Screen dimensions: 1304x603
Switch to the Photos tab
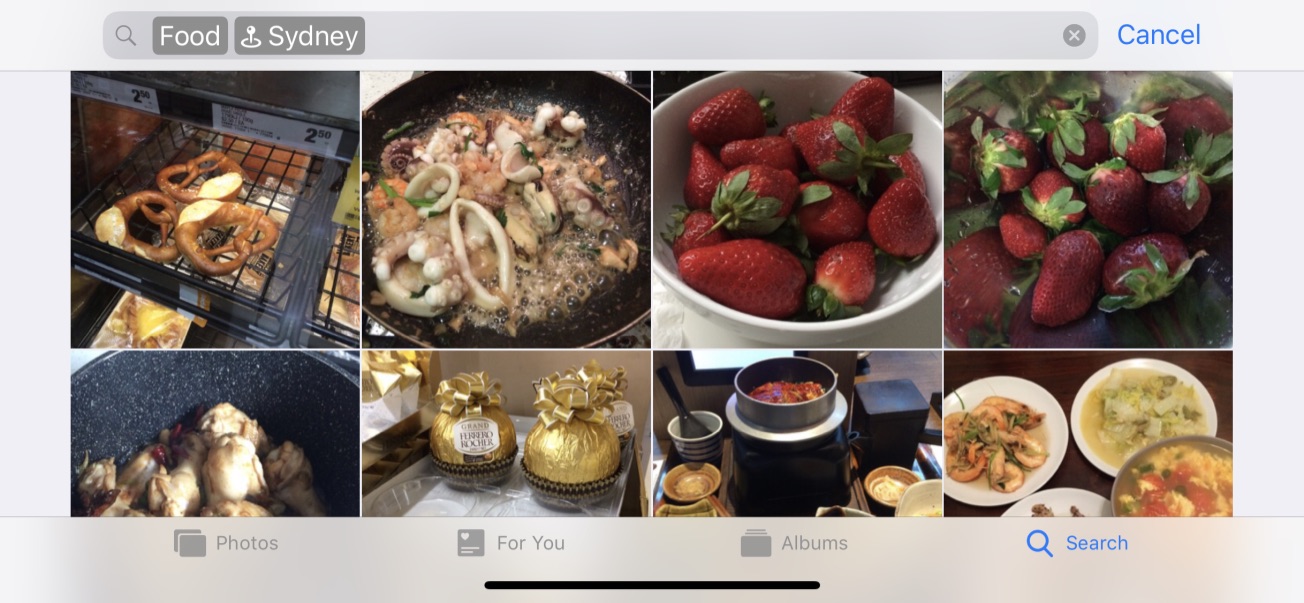(x=226, y=543)
